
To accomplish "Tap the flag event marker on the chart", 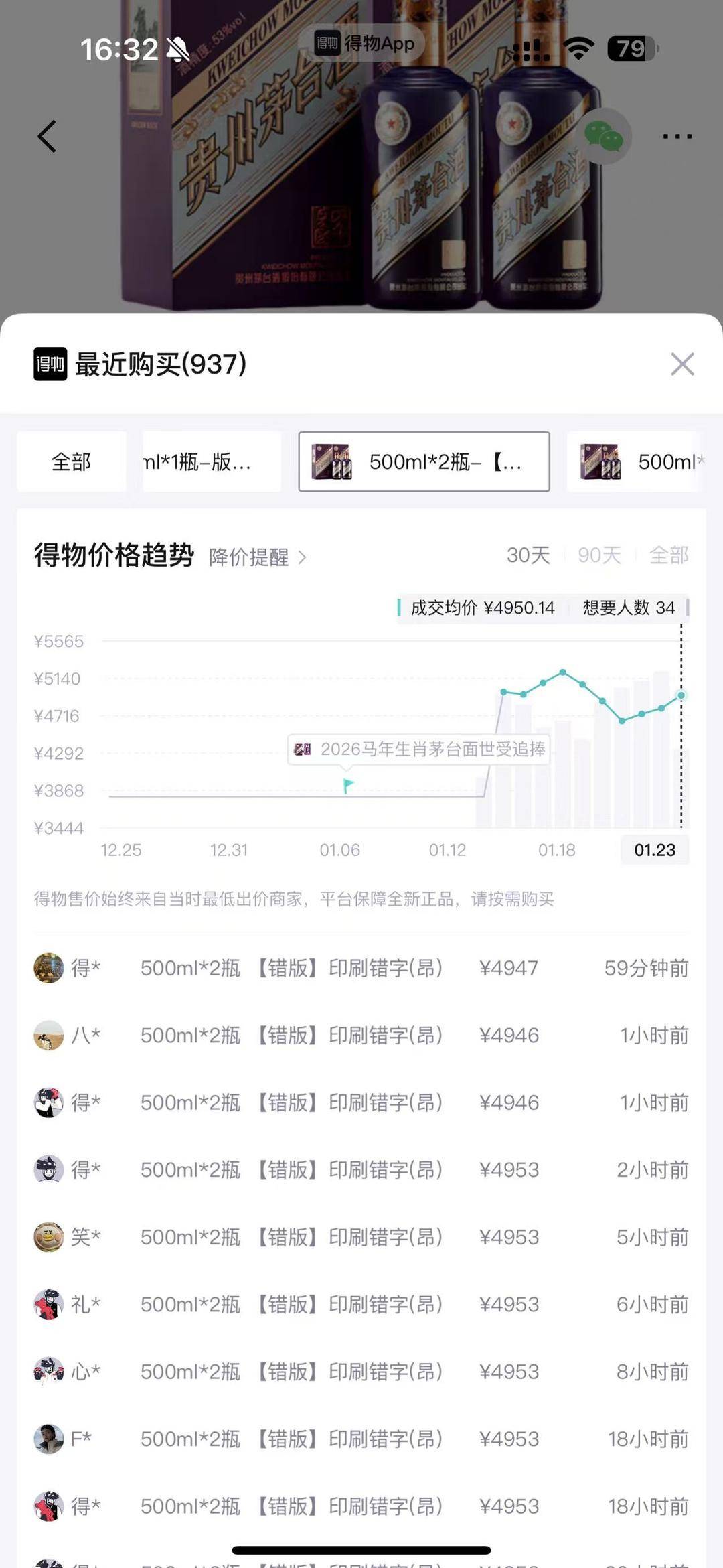I will click(x=347, y=786).
